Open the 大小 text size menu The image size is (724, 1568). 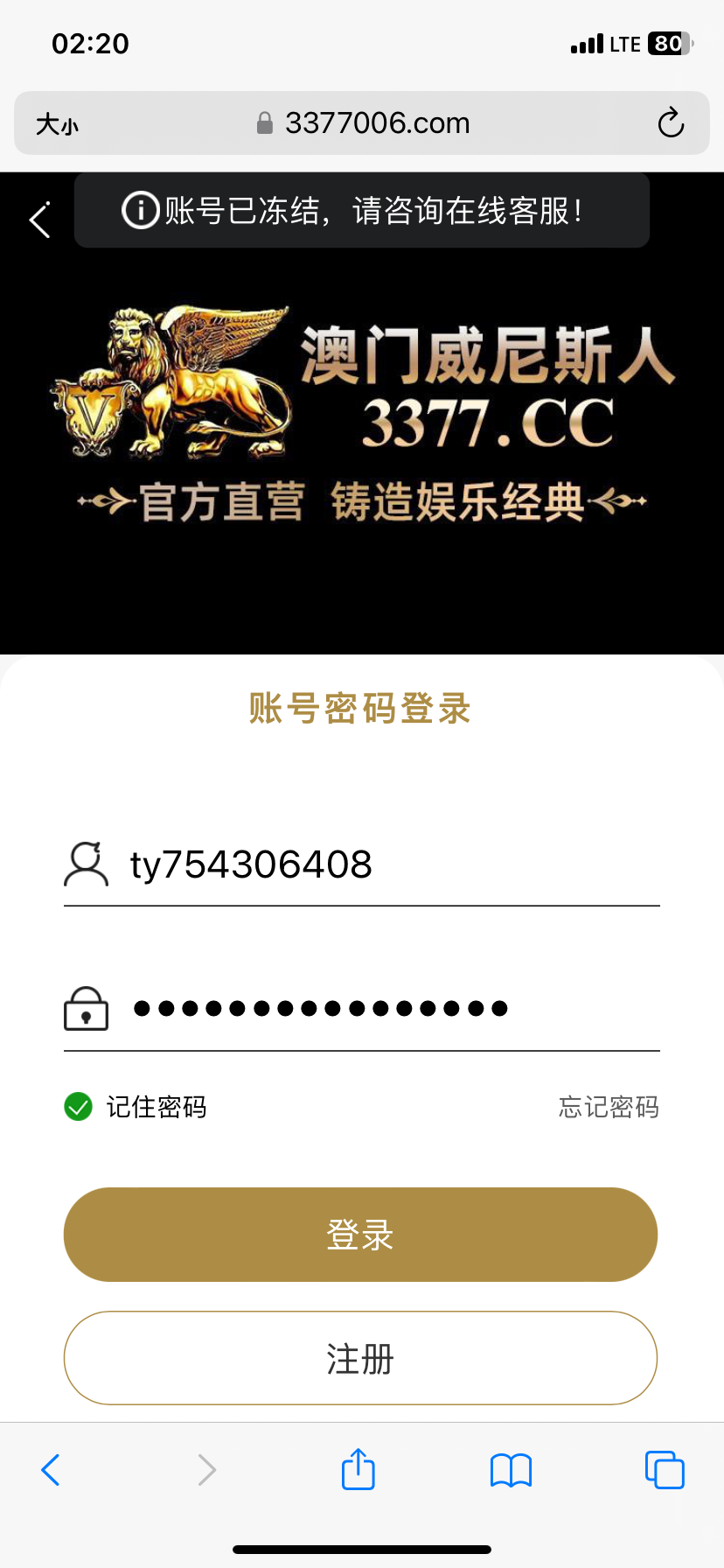click(x=57, y=124)
